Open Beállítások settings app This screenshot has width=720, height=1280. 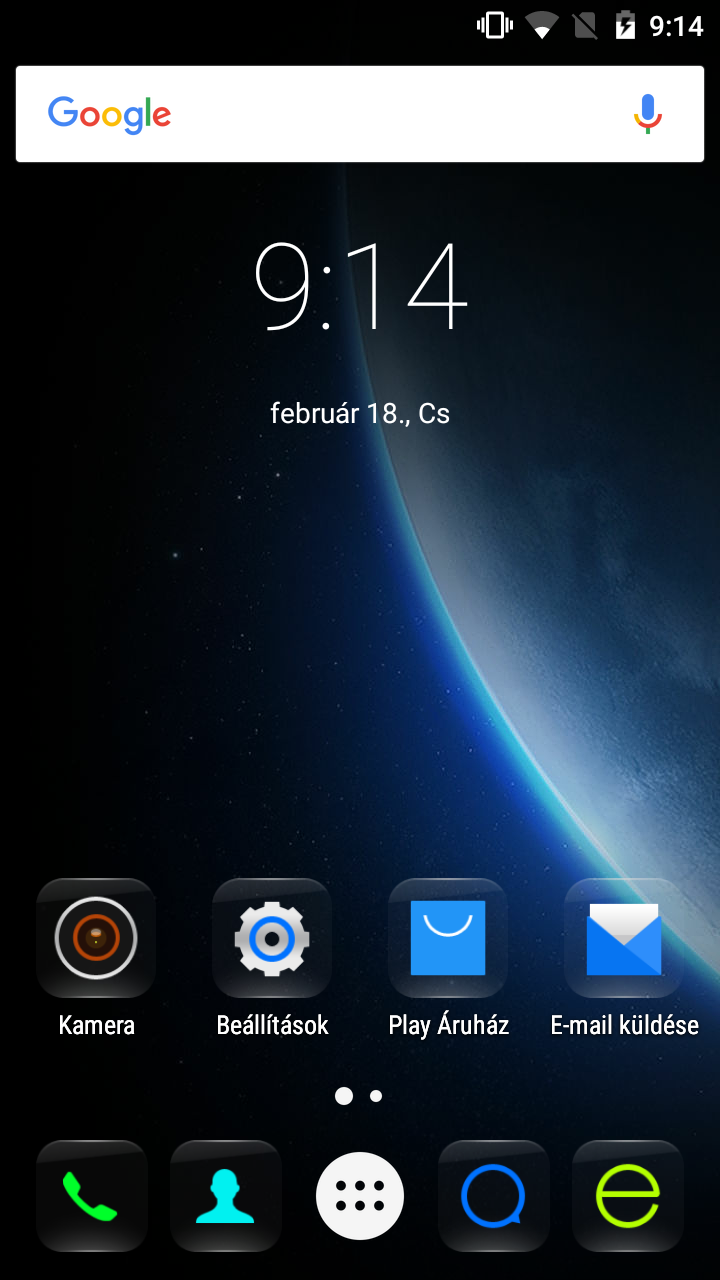[272, 938]
